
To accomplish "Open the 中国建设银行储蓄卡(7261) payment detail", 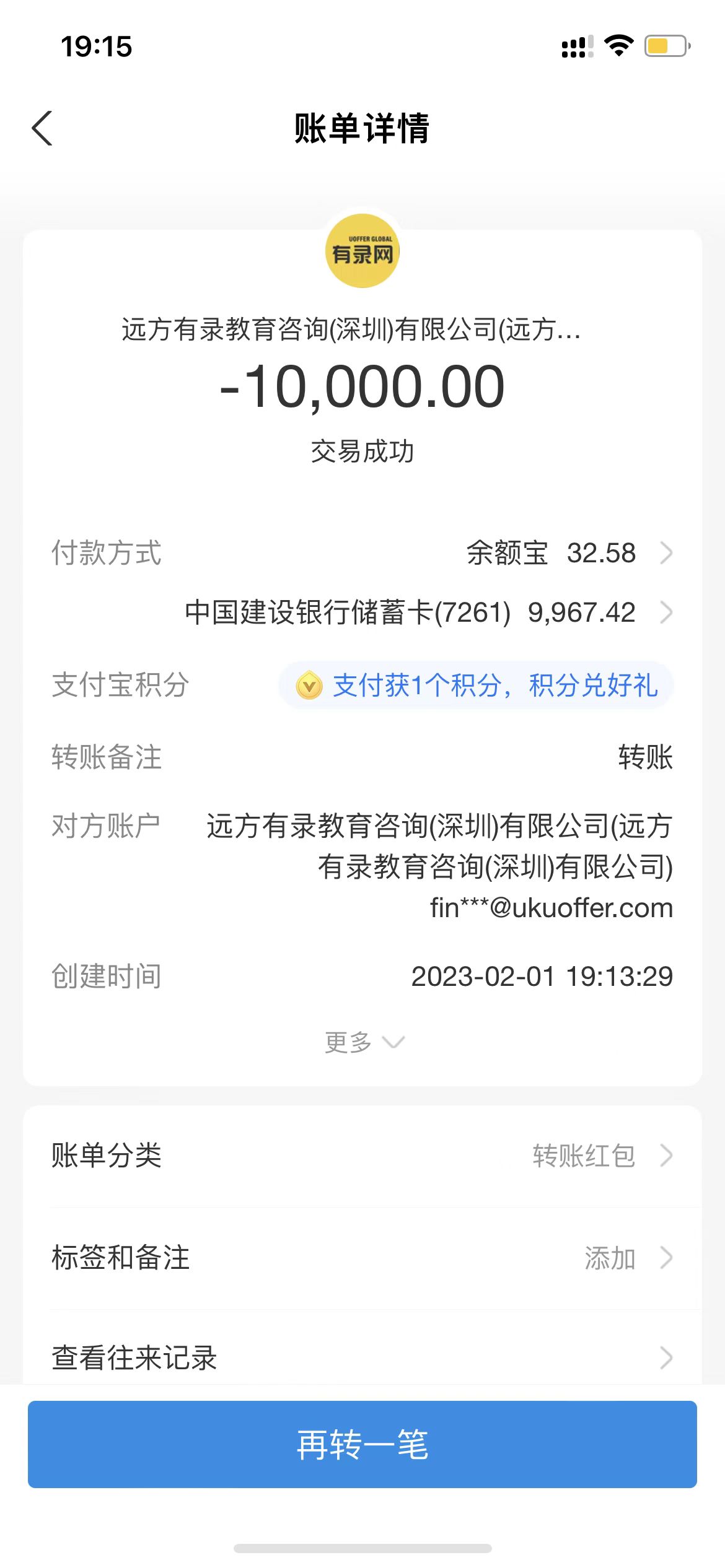I will pos(428,612).
